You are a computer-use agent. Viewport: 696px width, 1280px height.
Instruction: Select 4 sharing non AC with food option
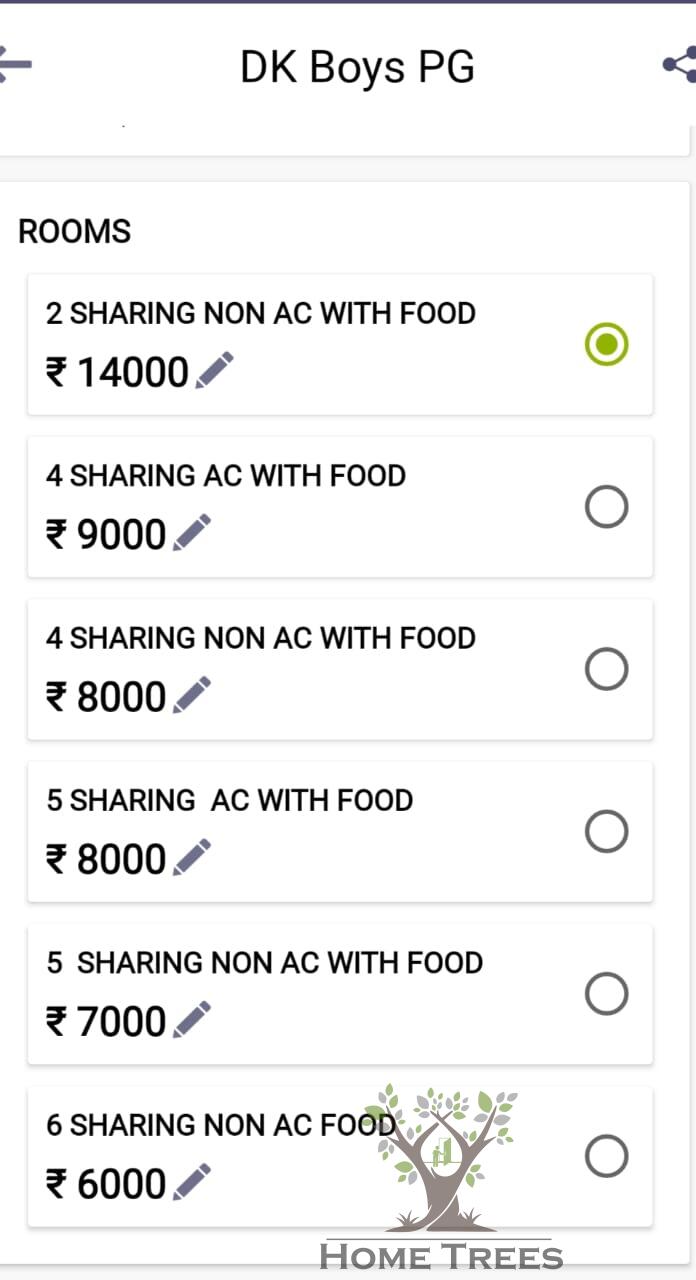click(x=606, y=669)
